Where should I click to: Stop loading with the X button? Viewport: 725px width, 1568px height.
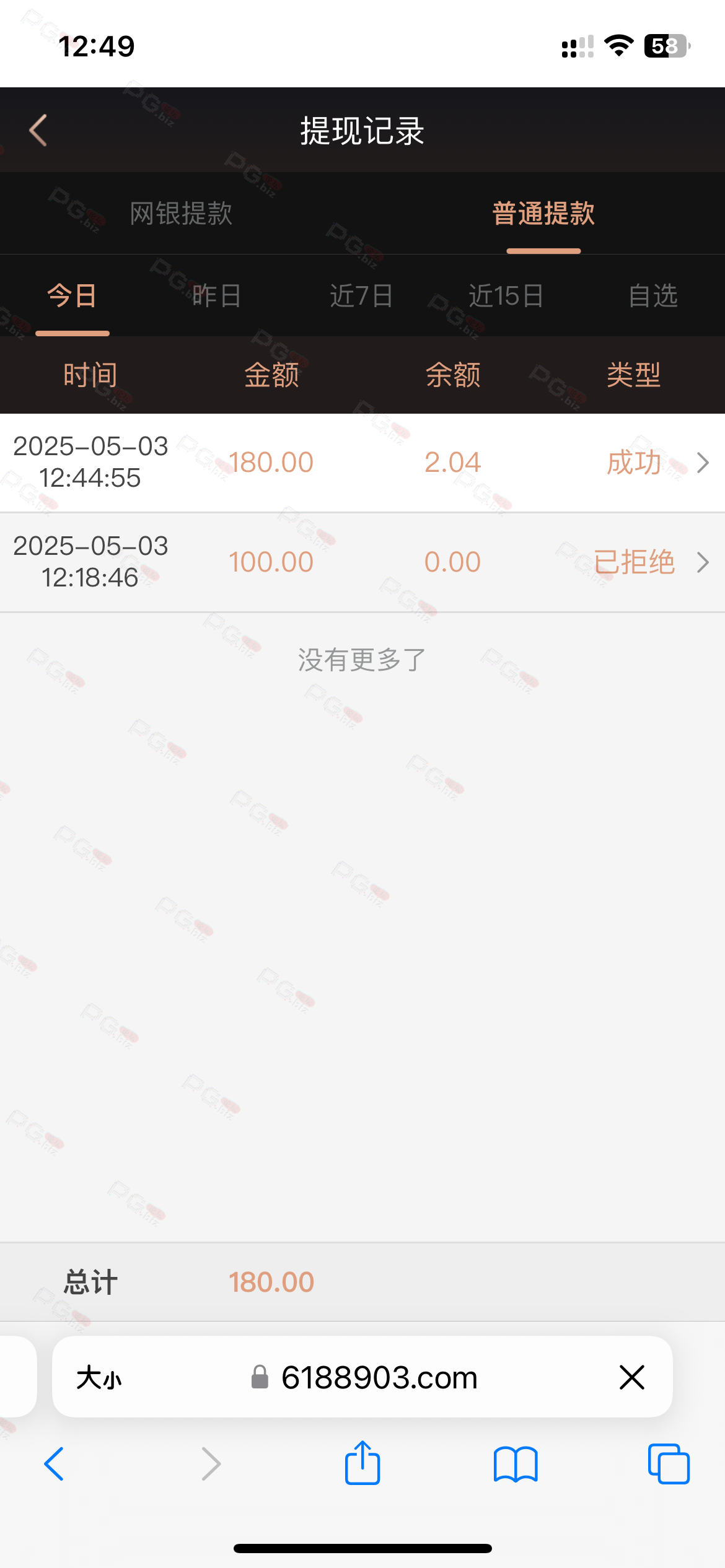point(632,1377)
